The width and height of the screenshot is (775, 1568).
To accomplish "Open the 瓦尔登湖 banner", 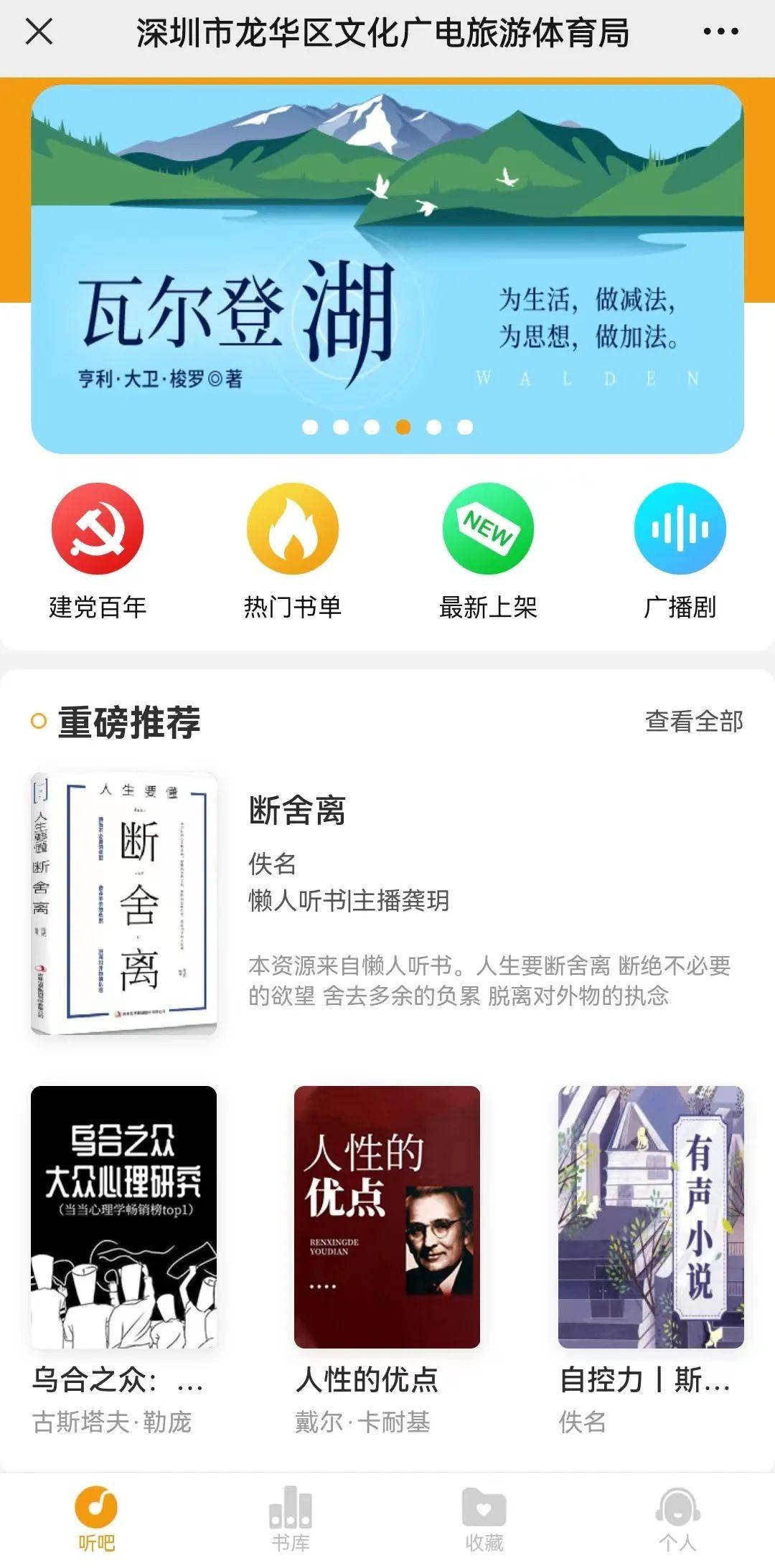I will (x=387, y=269).
